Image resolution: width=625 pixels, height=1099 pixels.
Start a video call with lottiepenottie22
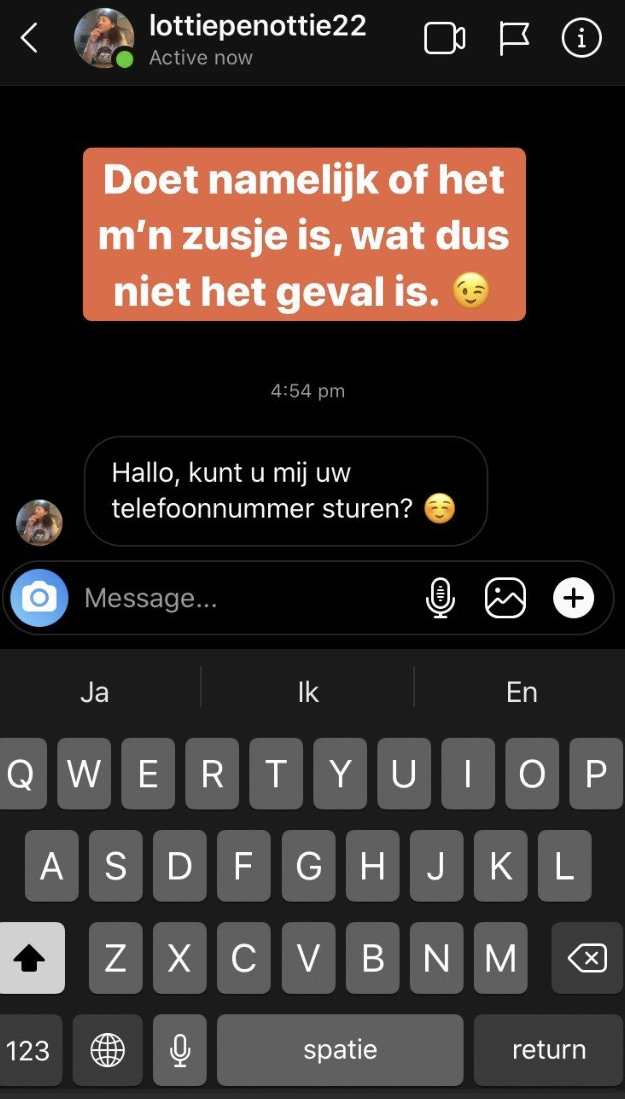[445, 39]
